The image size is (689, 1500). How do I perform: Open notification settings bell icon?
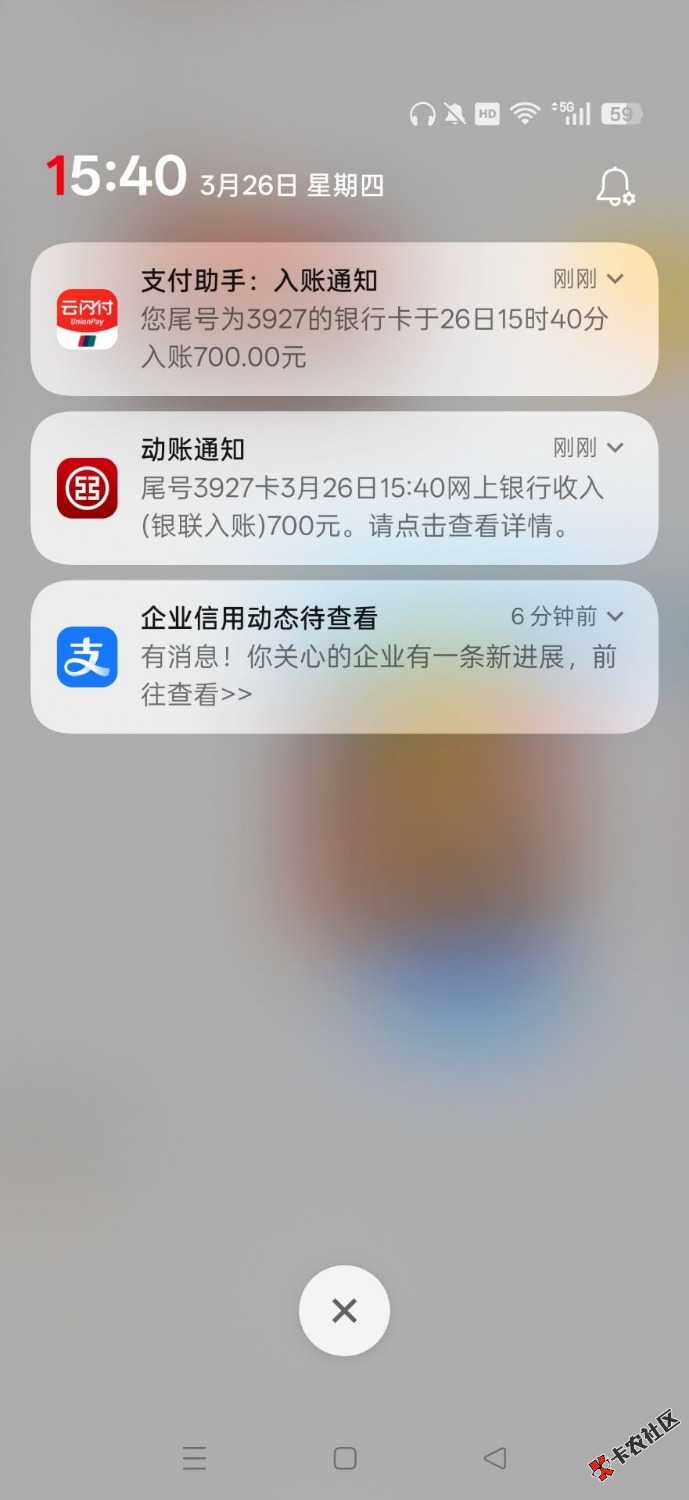pos(615,187)
